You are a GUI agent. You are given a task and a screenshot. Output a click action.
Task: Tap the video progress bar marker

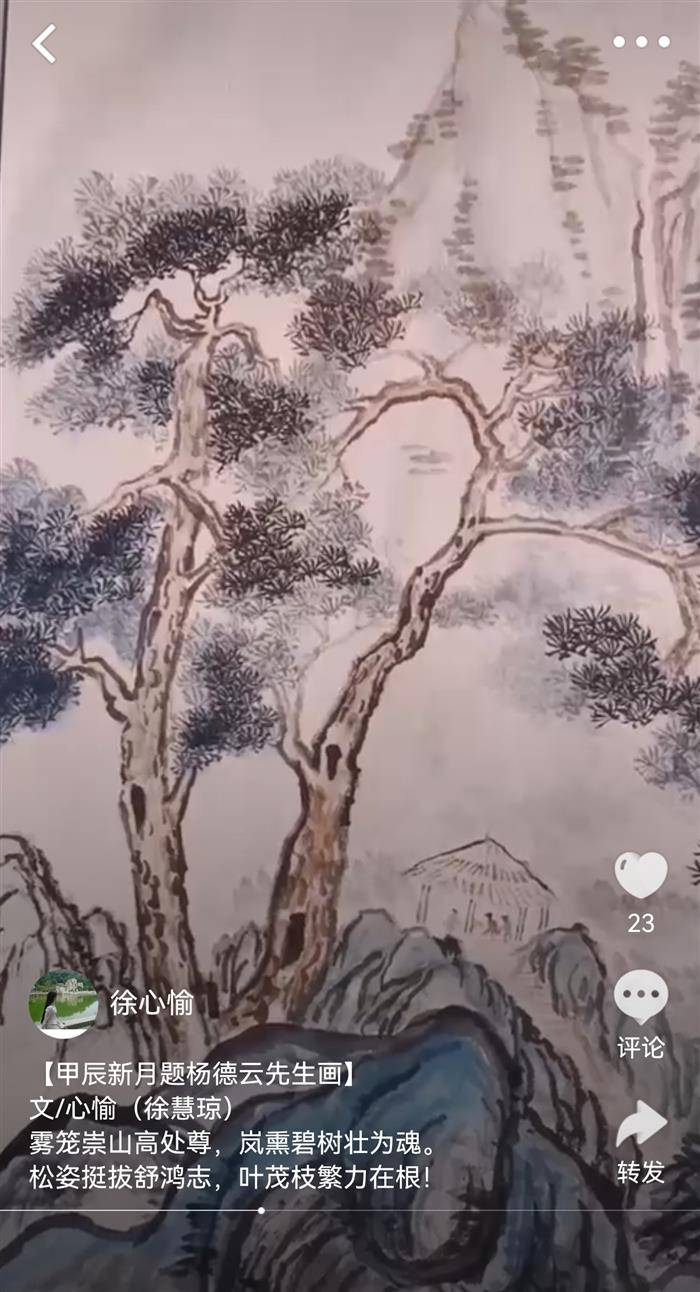pyautogui.click(x=261, y=1211)
